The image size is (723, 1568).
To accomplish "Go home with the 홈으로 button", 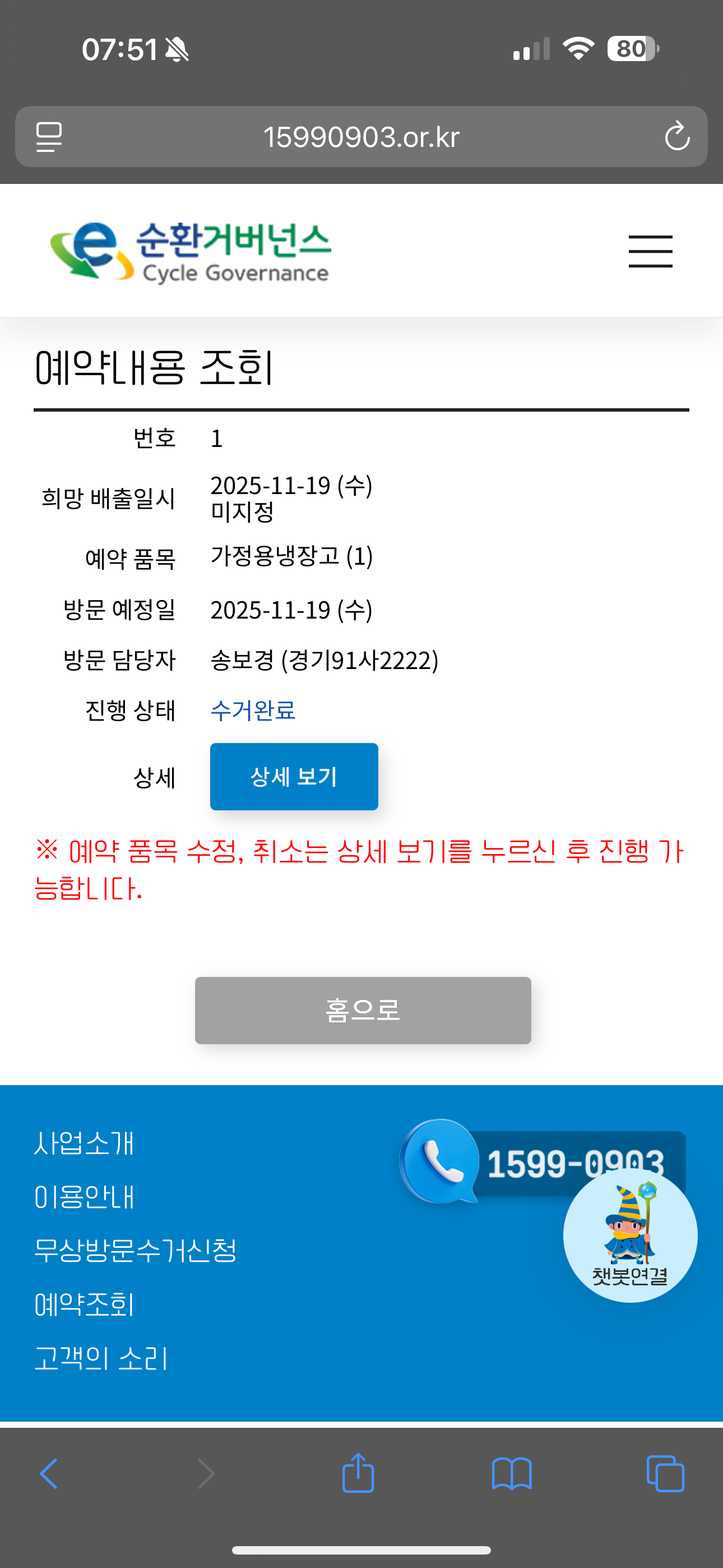I will click(x=363, y=1010).
